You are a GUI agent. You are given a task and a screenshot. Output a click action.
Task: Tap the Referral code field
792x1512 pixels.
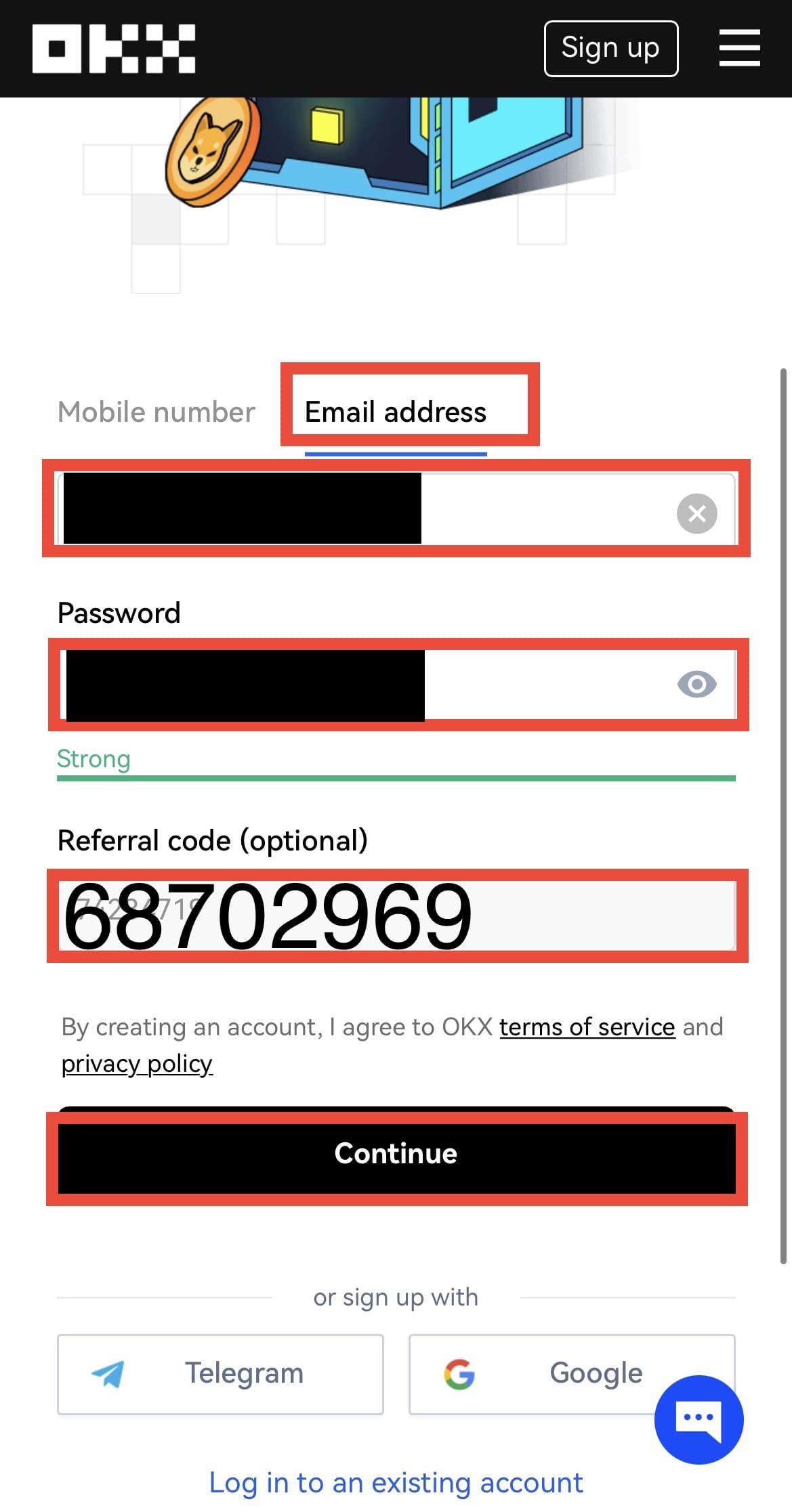397,915
